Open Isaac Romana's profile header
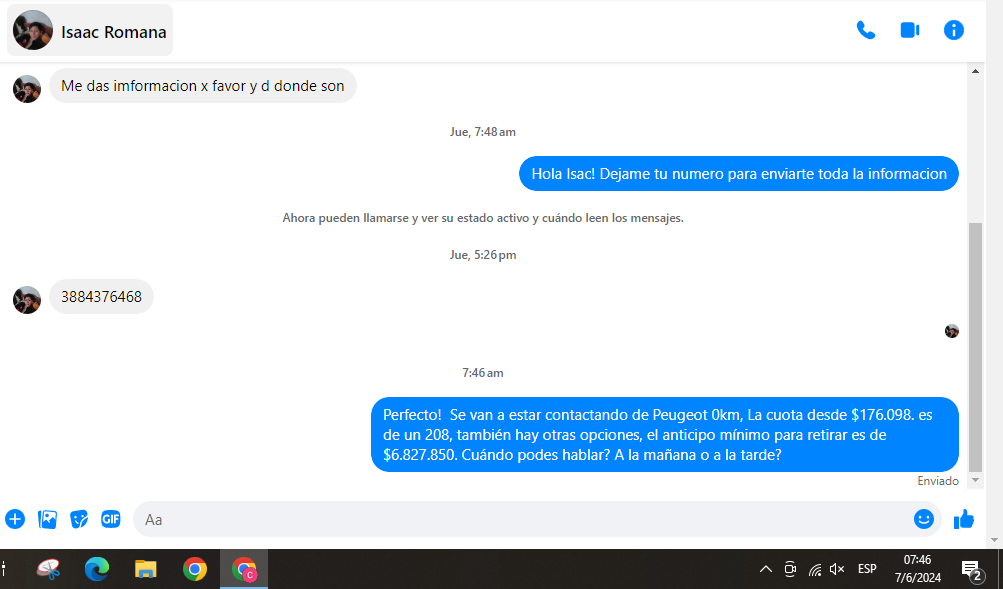 [x=90, y=30]
